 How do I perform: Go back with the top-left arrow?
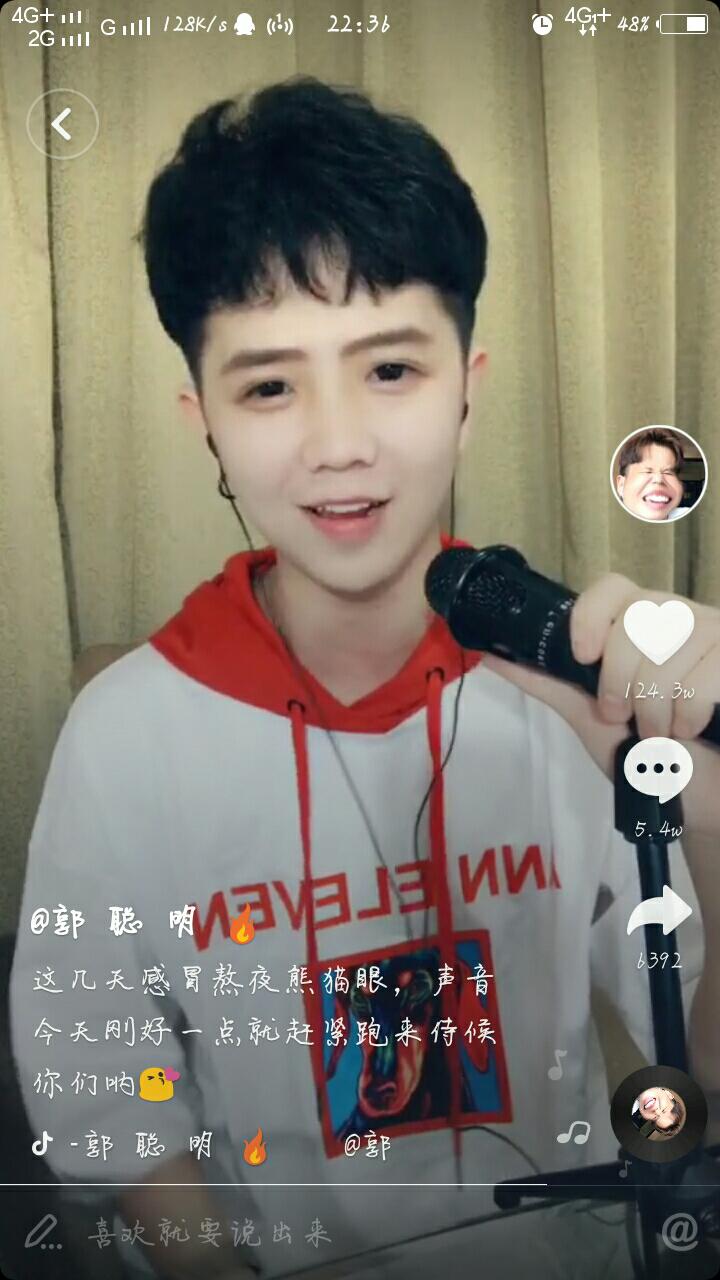(x=62, y=124)
